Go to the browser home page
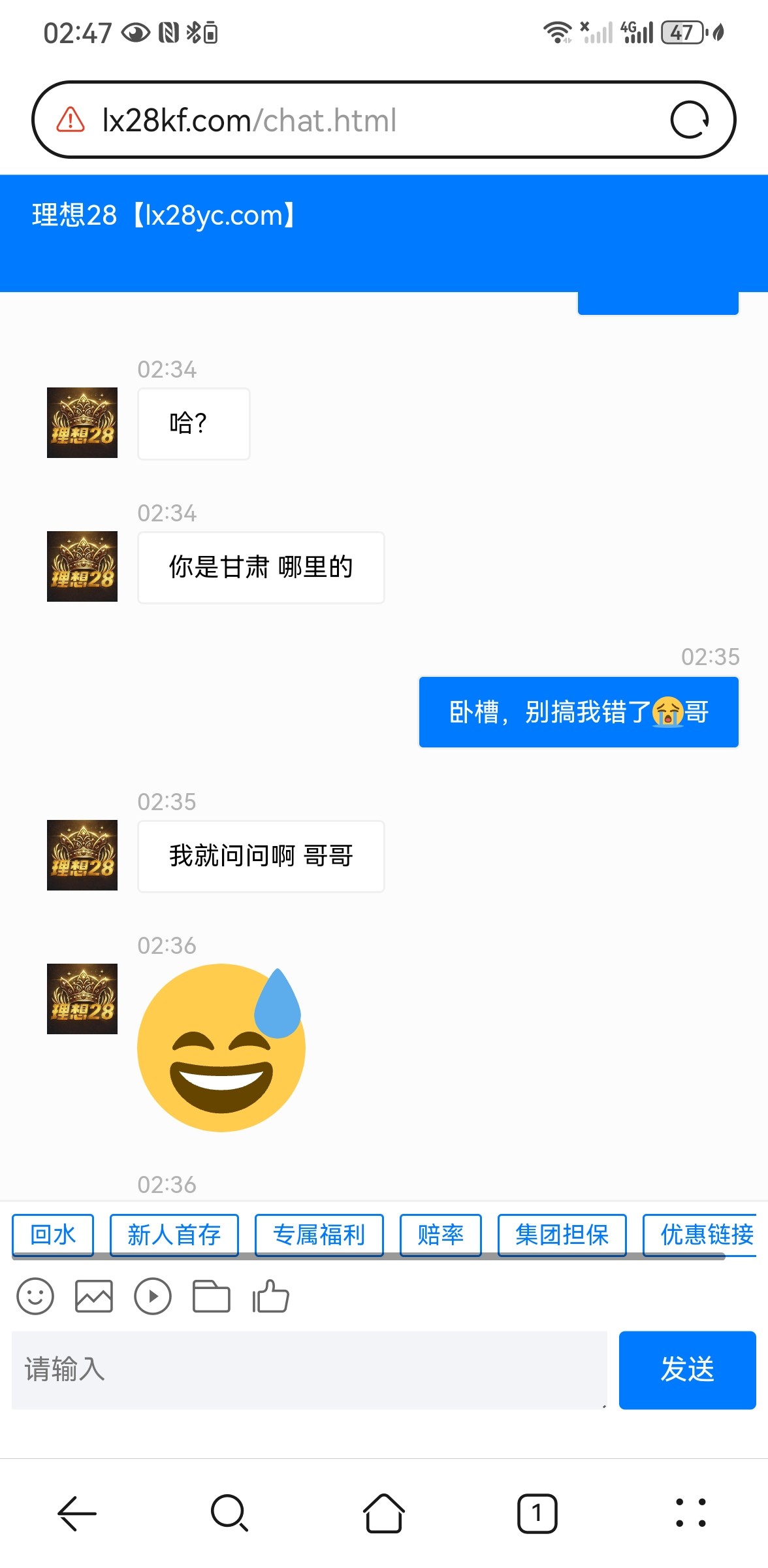This screenshot has height=1568, width=768. click(384, 1513)
